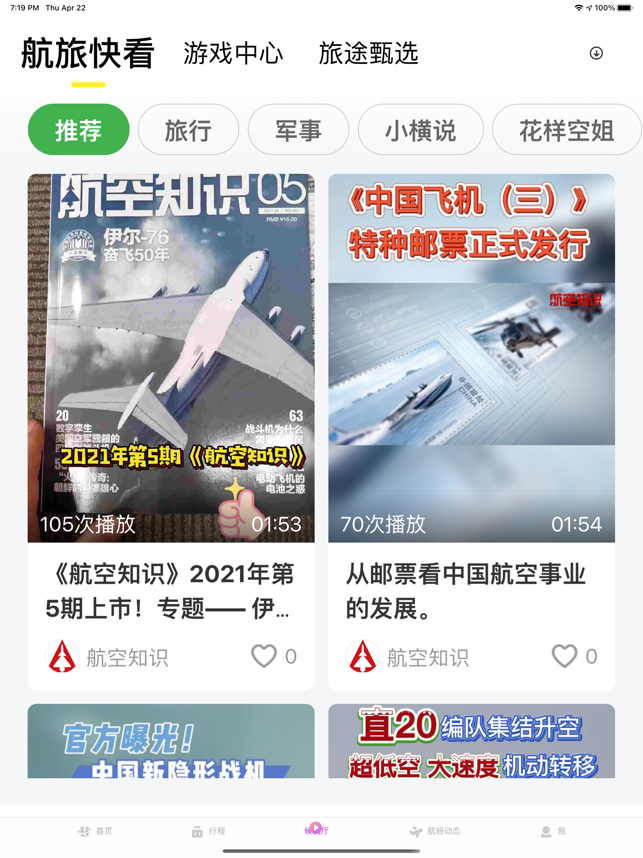Viewport: 643px width, 858px height.
Task: Select the 推荐 filter chip
Action: (x=79, y=130)
